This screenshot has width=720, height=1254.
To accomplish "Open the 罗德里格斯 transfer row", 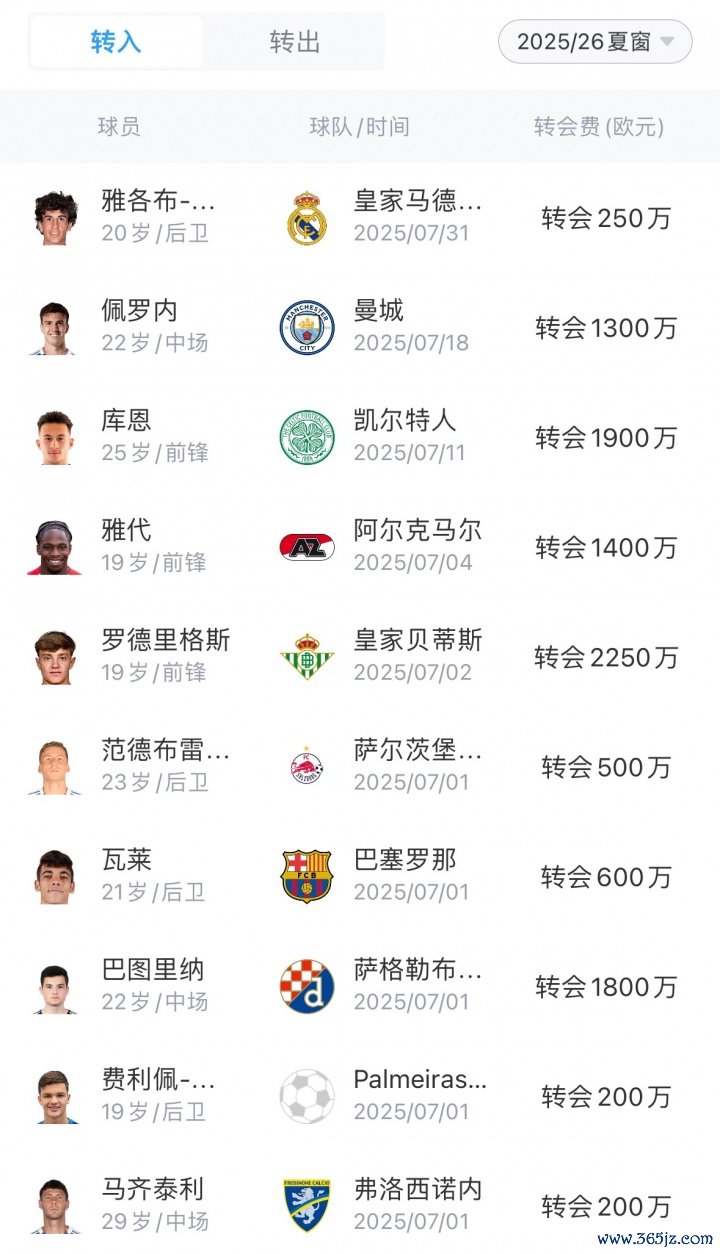I will [x=360, y=657].
